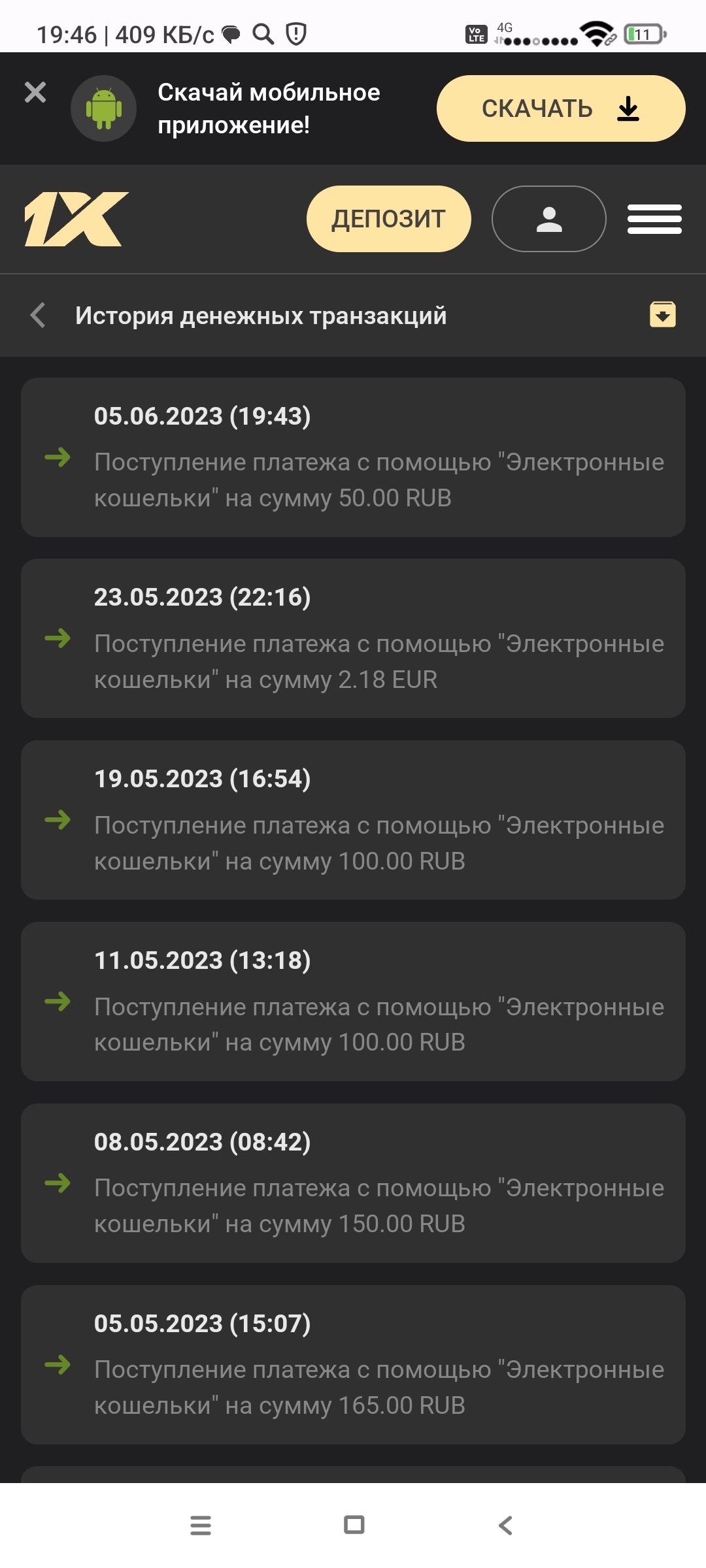Viewport: 706px width, 1568px height.
Task: Open the user profile icon
Action: pyautogui.click(x=549, y=219)
